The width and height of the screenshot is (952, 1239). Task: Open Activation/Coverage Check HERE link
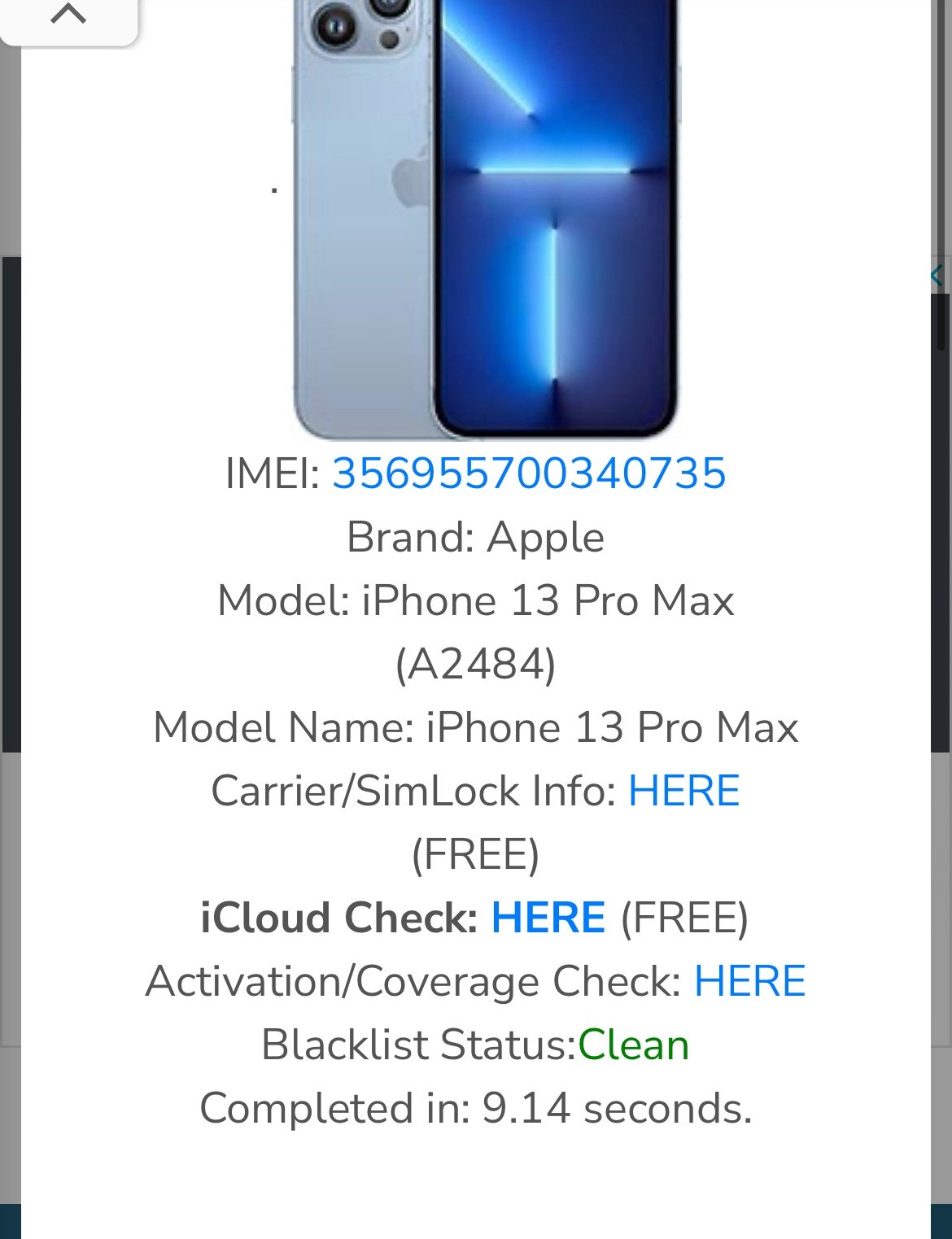pyautogui.click(x=749, y=981)
